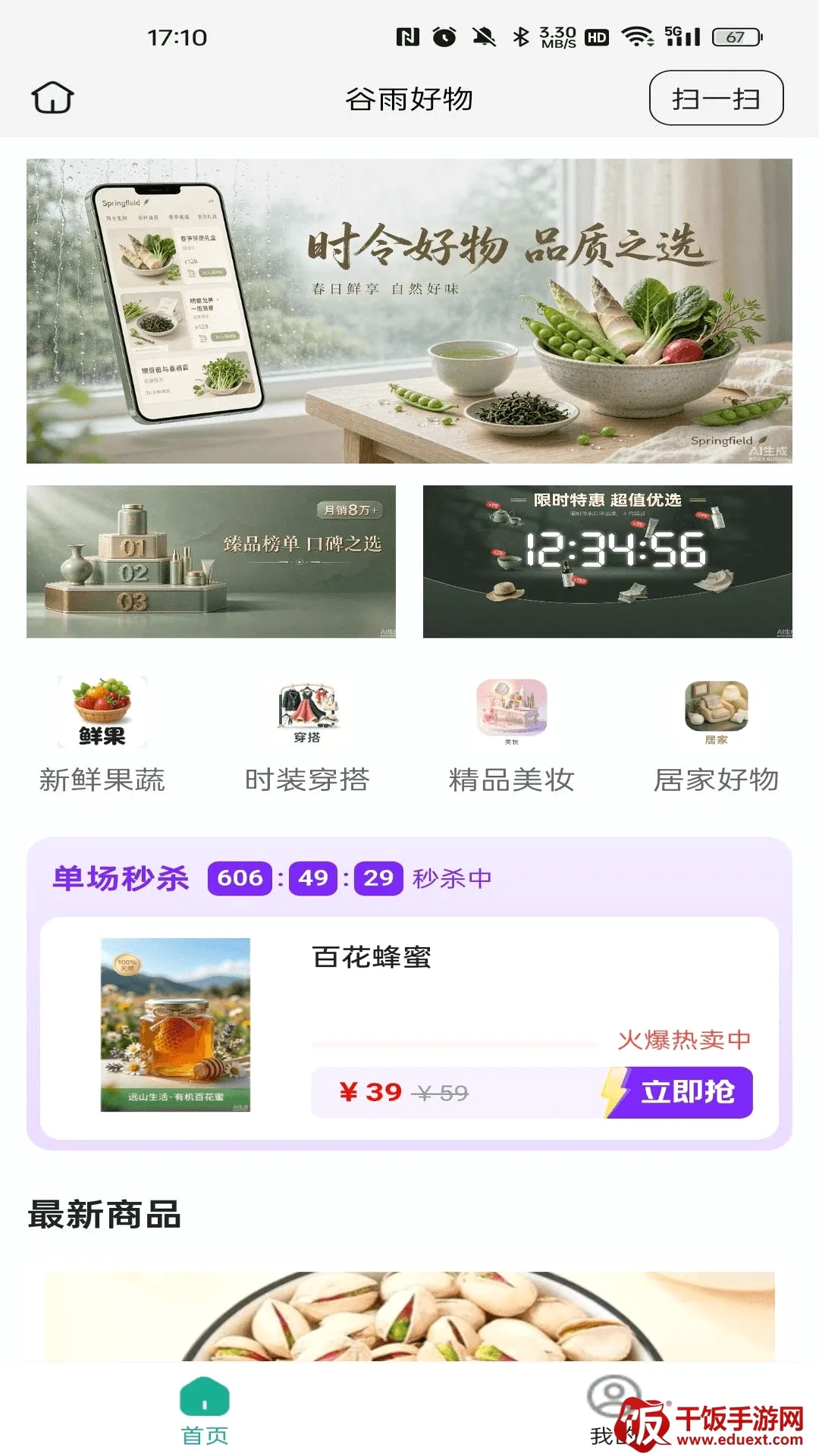The height and width of the screenshot is (1456, 819).
Task: Open the 时令好物 品质之选 banner
Action: coord(409,311)
